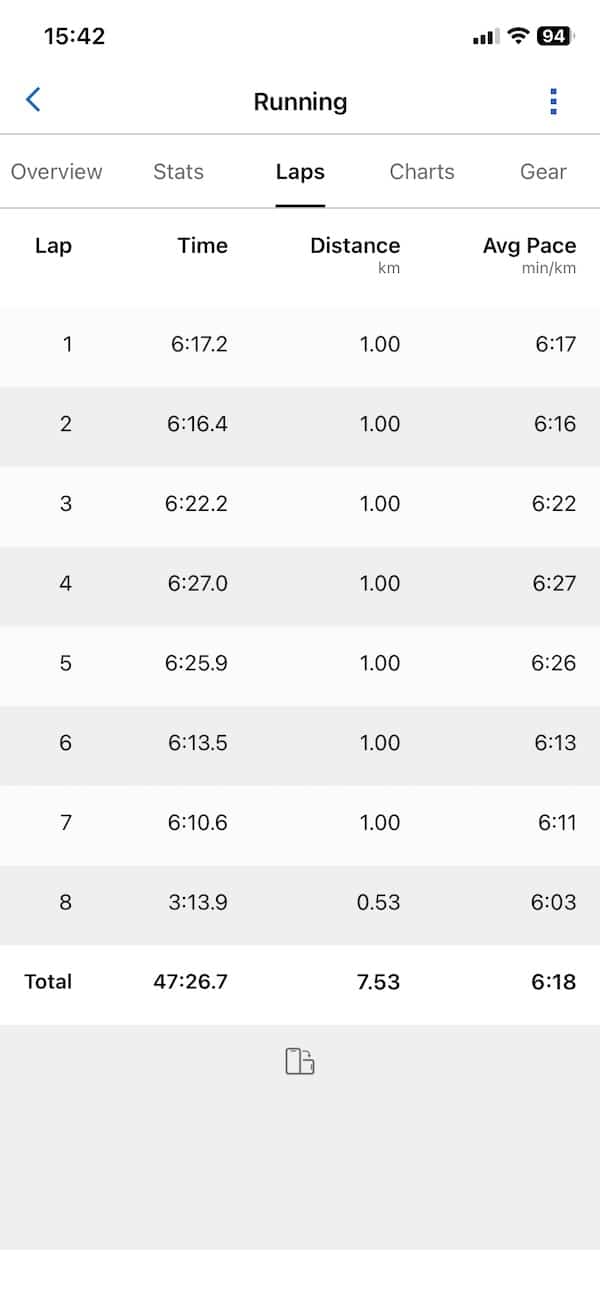The width and height of the screenshot is (600, 1299).
Task: Open the Charts tab
Action: (422, 172)
